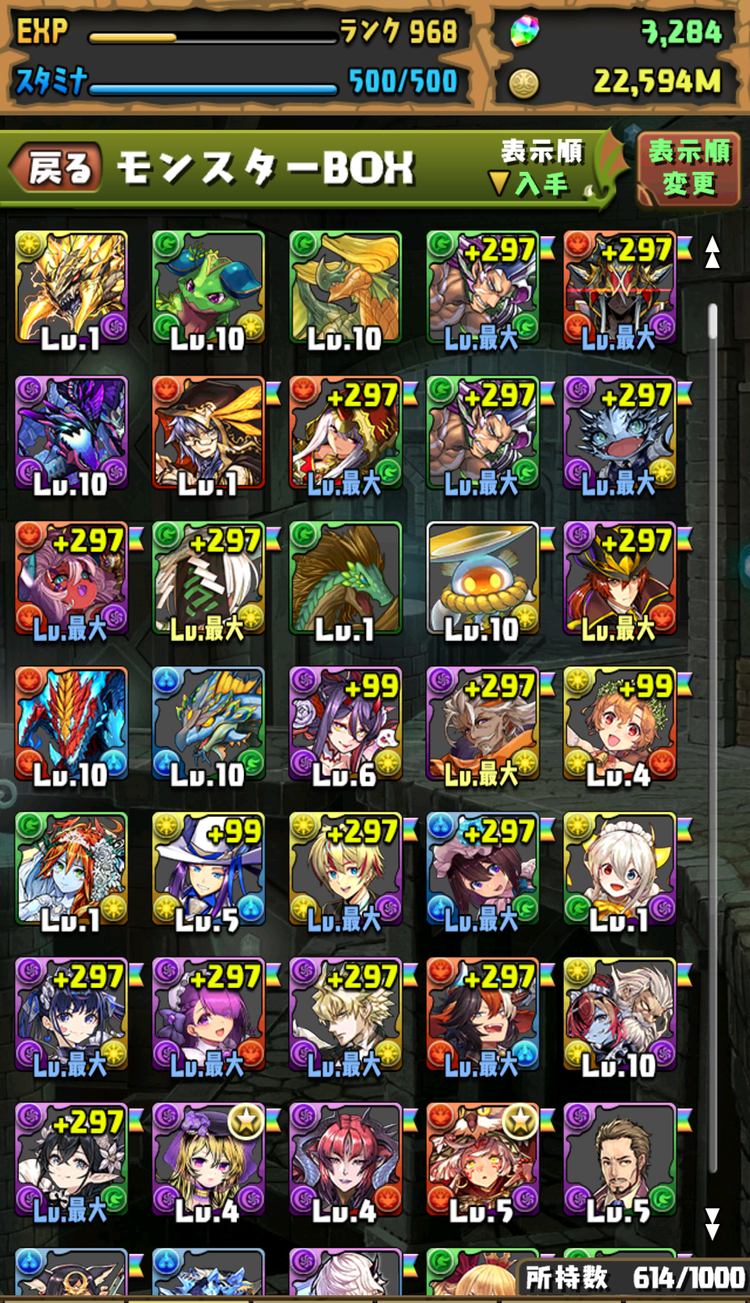Open the white halo robot Lv.10 monster
The width and height of the screenshot is (750, 1303).
[482, 578]
